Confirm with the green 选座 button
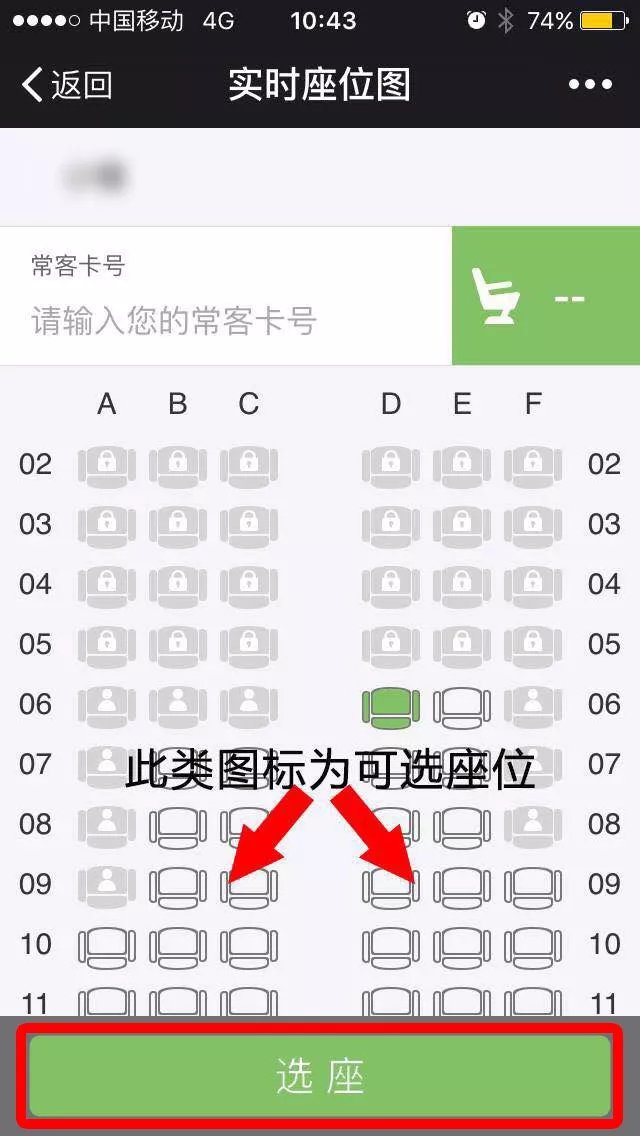Screen dimensions: 640x1136 click(x=320, y=1076)
